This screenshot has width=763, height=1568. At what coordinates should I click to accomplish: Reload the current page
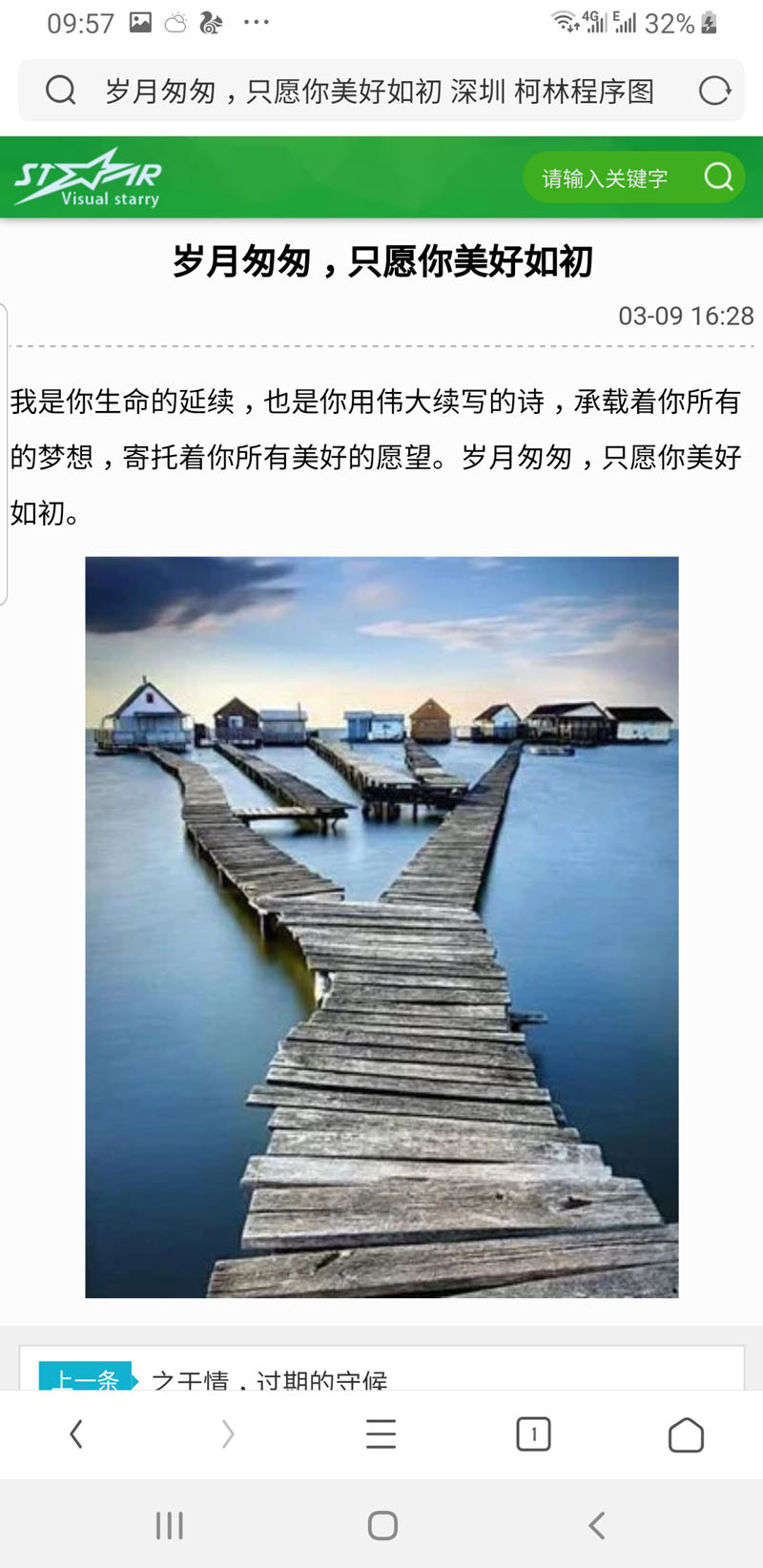pos(714,92)
